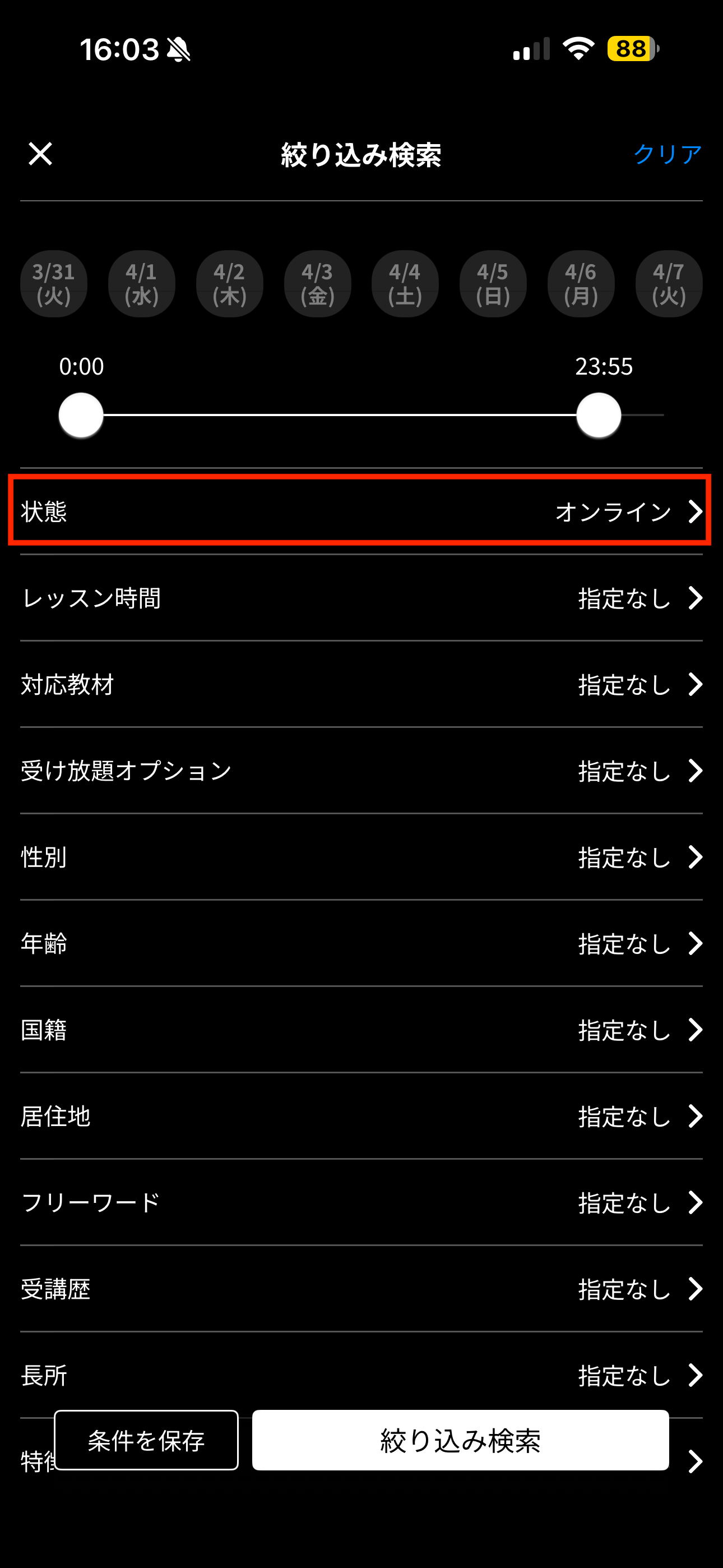Open the 国籍 filter
Screen dimensions: 723x1568
click(361, 1031)
